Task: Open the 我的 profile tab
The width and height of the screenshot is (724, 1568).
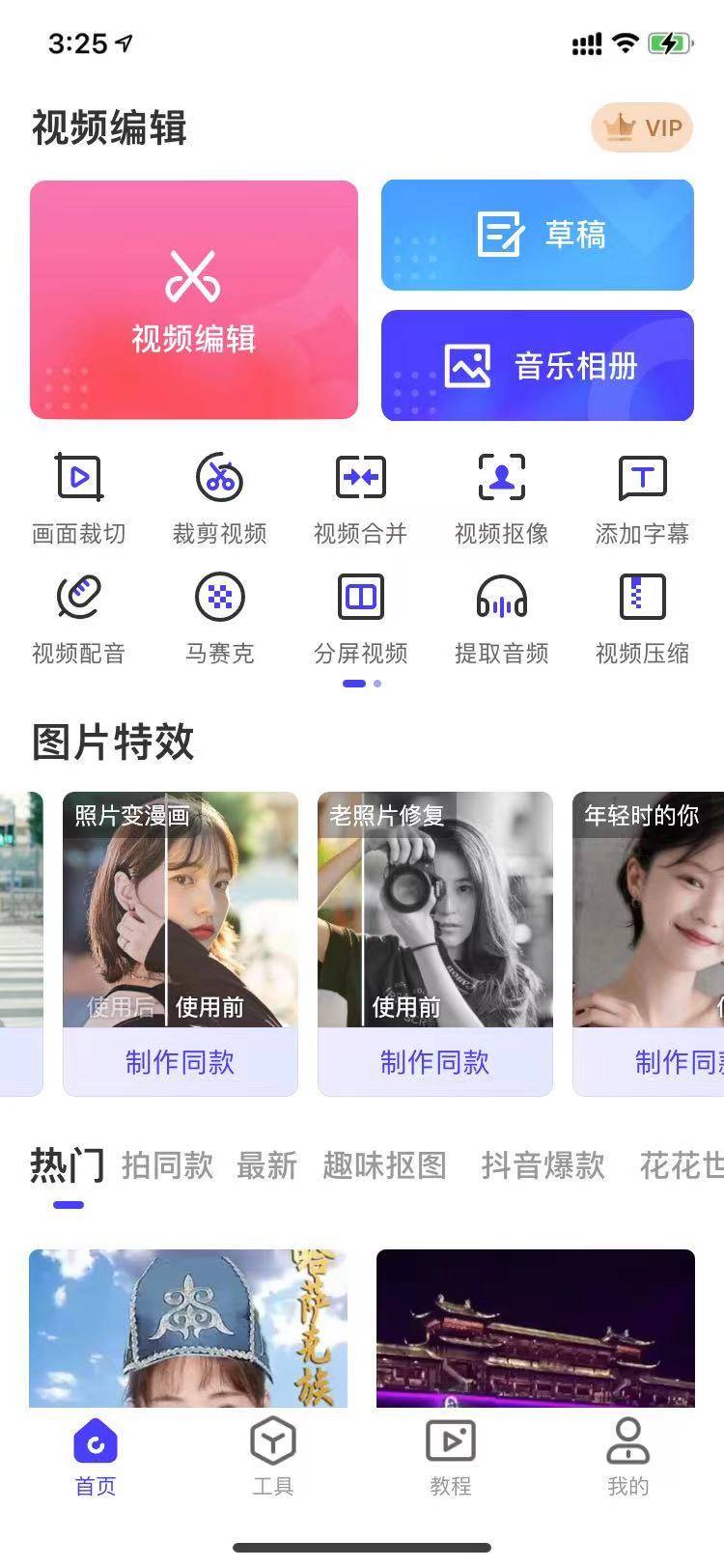Action: [627, 1458]
